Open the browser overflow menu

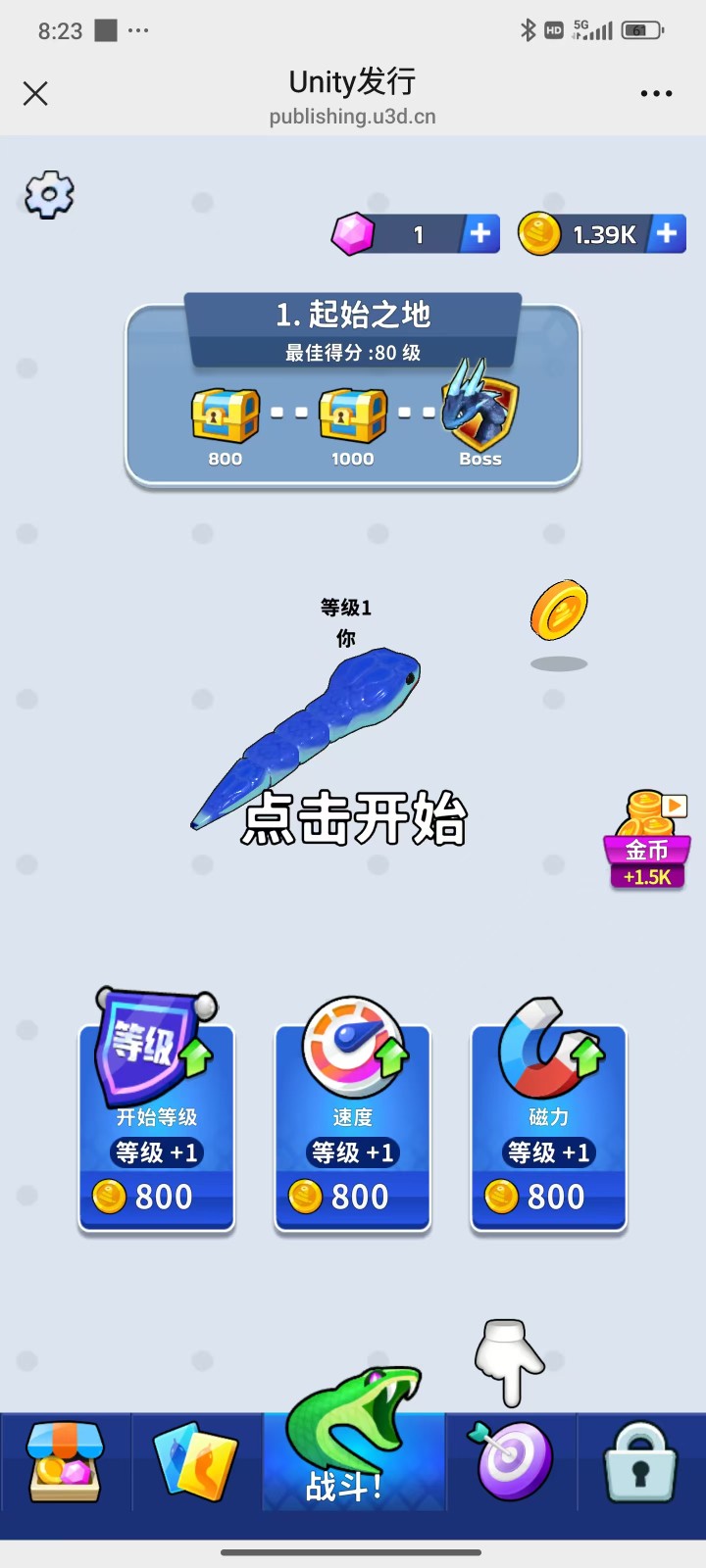[656, 94]
